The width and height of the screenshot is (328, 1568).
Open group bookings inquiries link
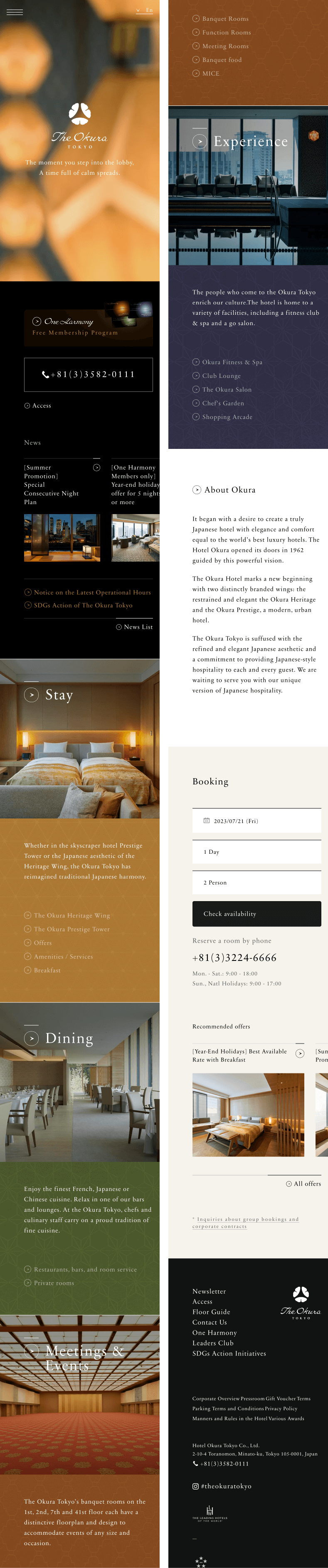(245, 1222)
